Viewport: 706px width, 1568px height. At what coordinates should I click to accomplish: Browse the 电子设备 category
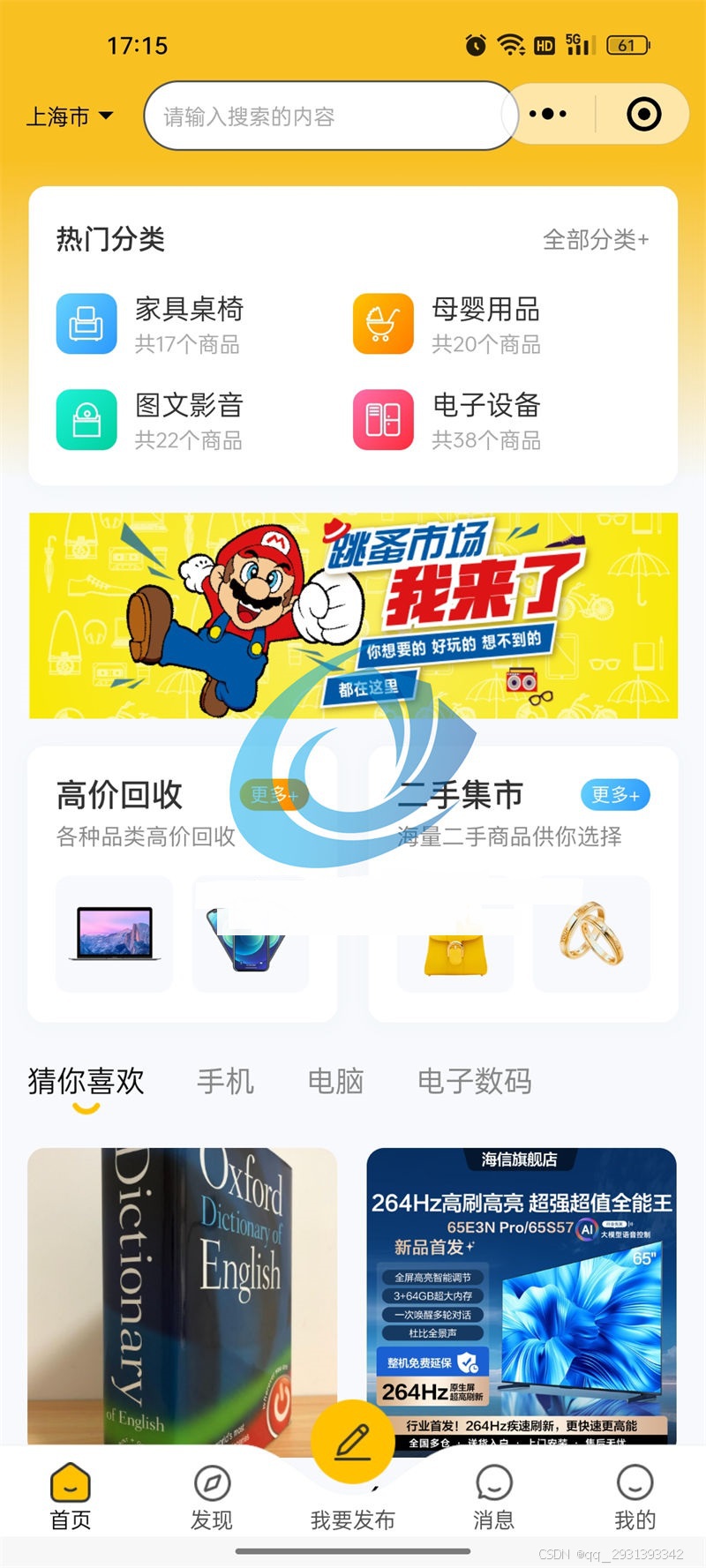click(x=447, y=421)
